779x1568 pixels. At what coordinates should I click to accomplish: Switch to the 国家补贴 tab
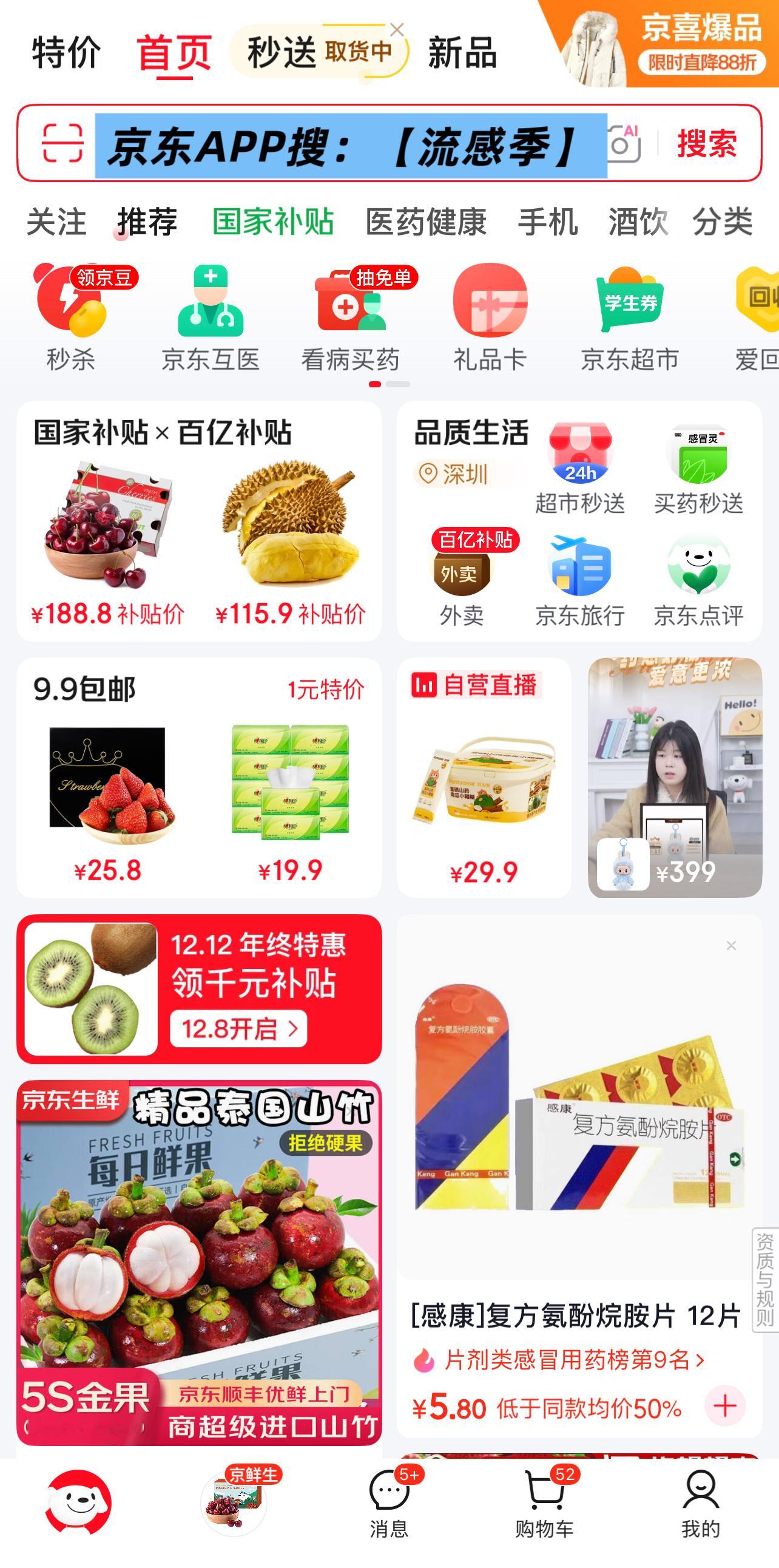(x=273, y=222)
